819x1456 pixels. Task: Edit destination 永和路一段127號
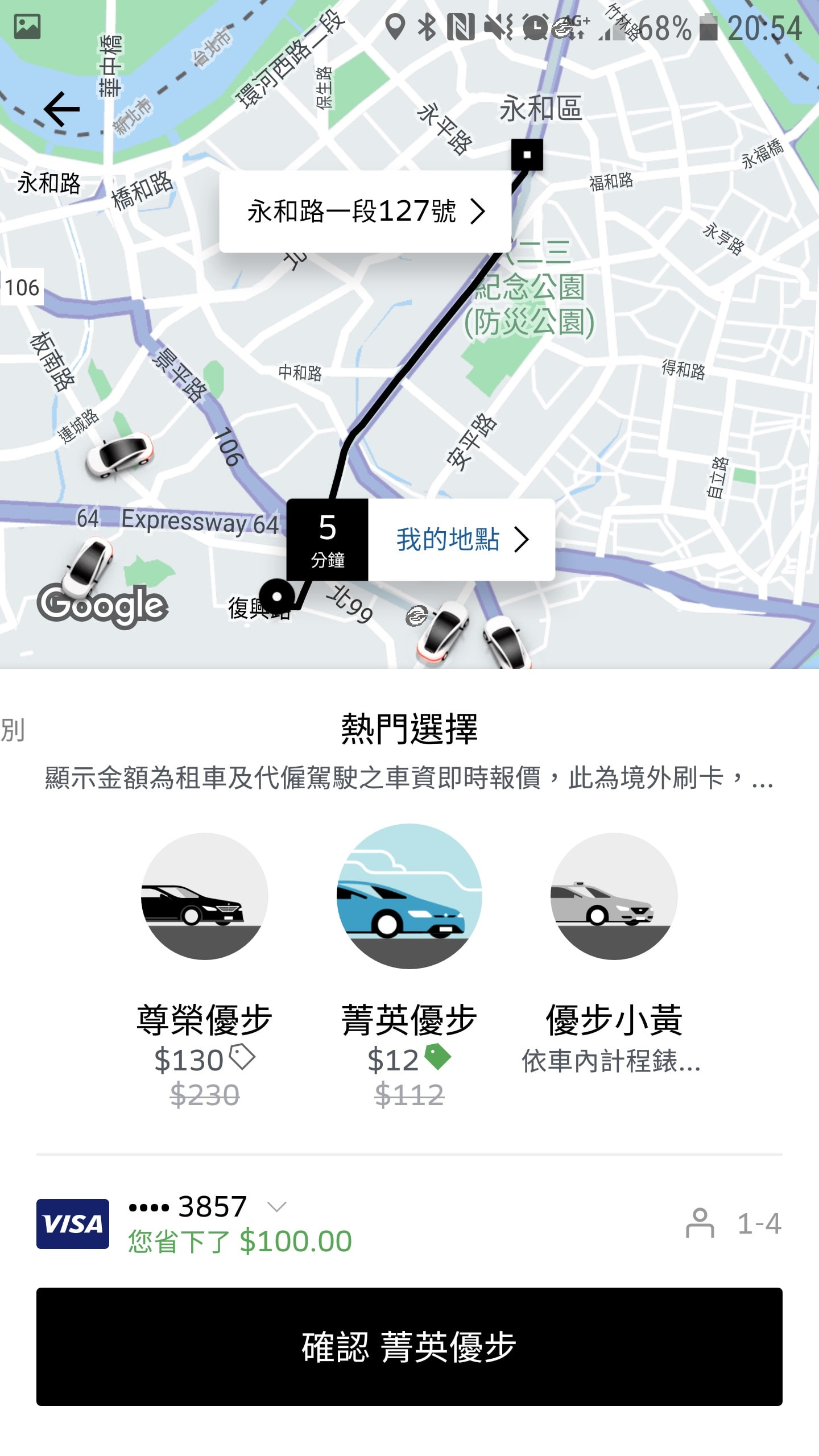click(365, 212)
